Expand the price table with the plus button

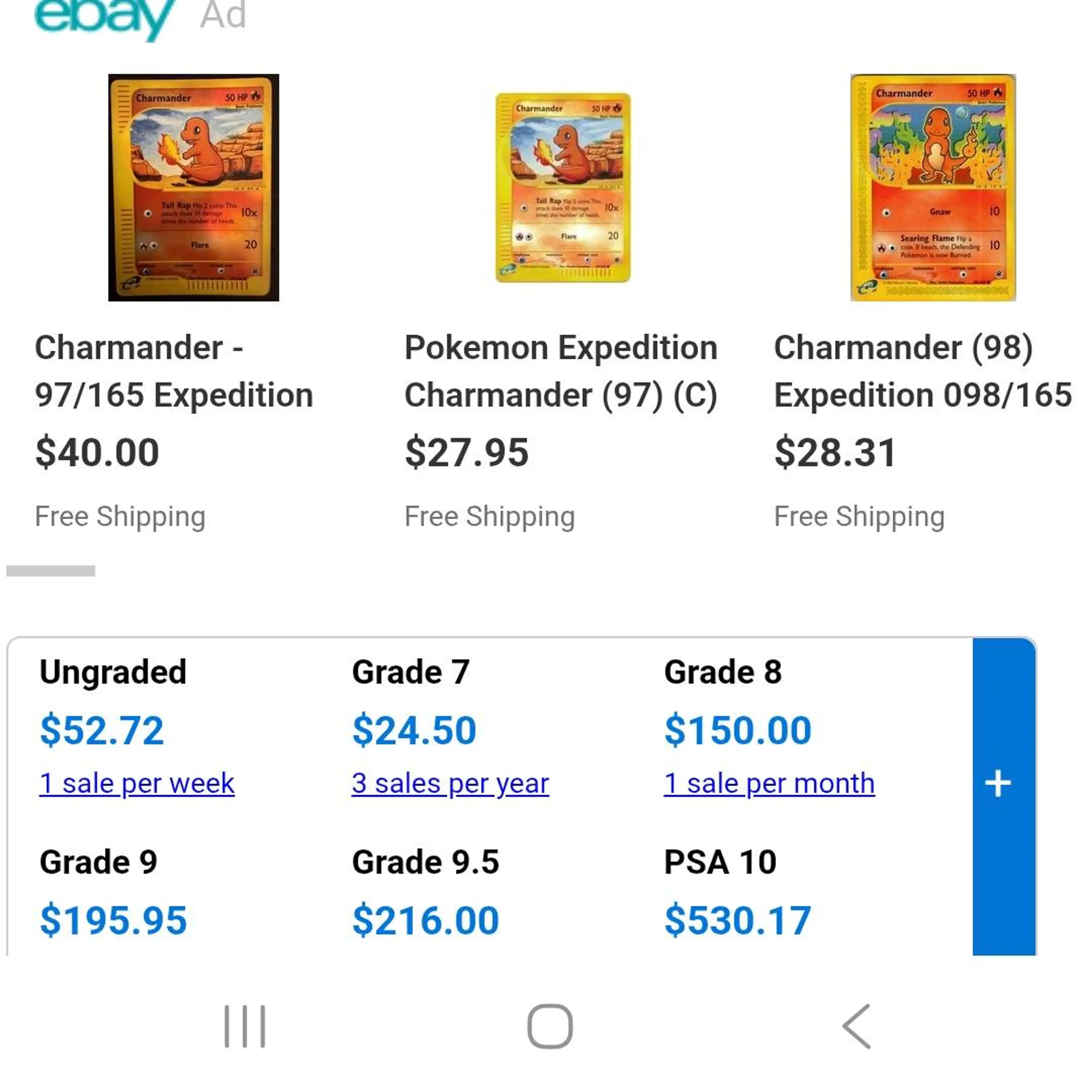point(998,784)
